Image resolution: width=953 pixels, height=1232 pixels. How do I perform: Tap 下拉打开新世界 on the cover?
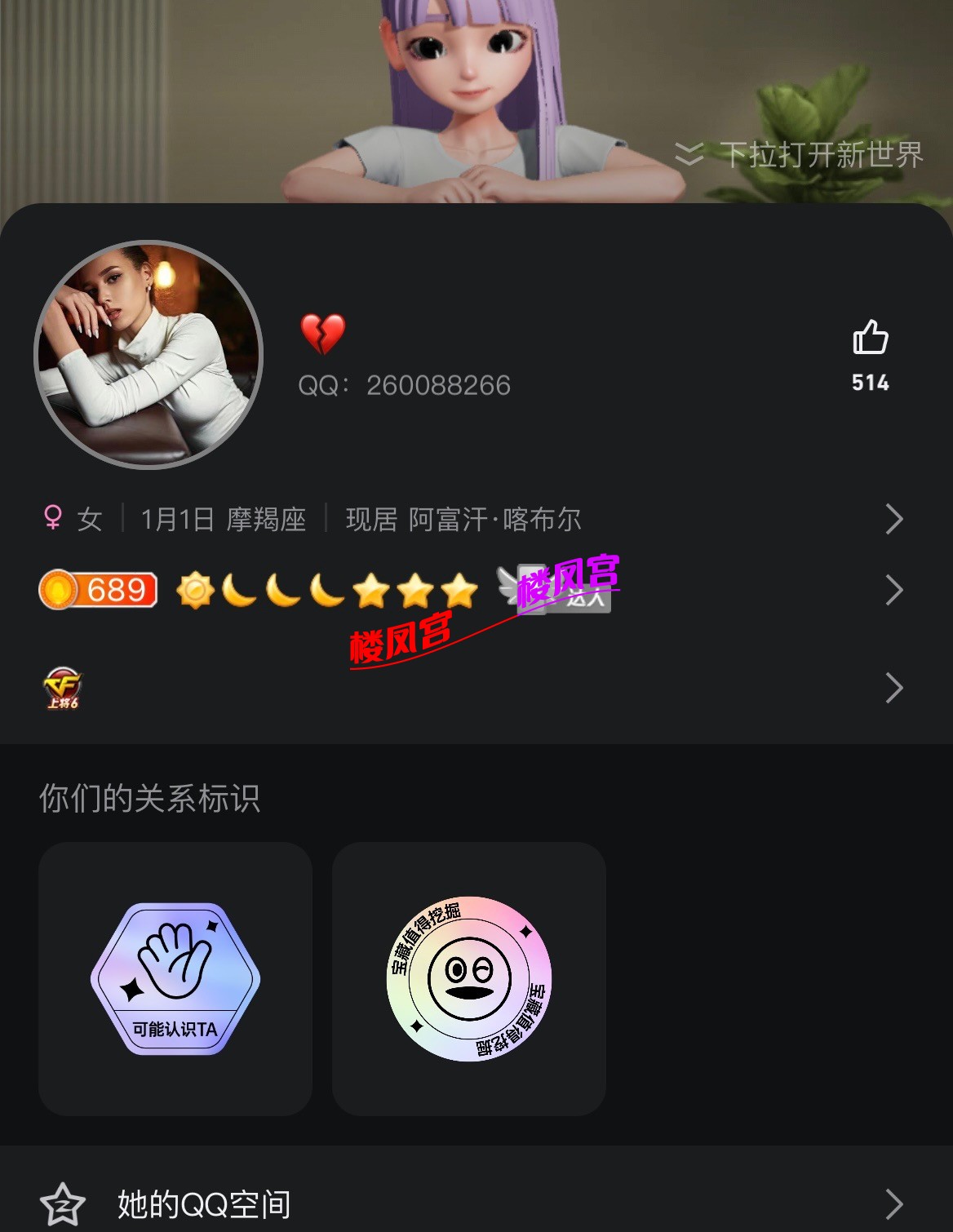801,154
